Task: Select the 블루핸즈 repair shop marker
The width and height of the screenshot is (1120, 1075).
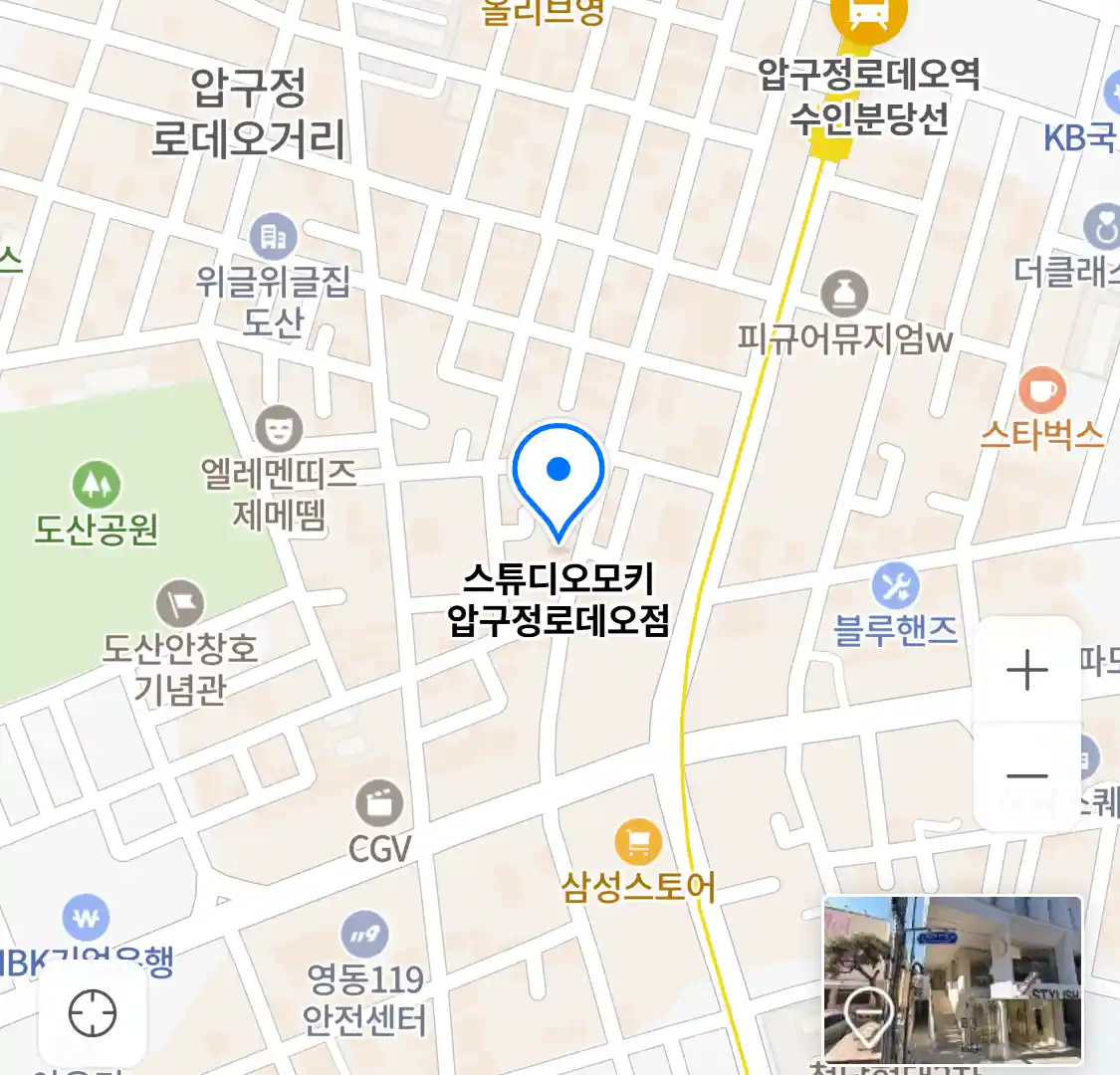Action: 895,585
